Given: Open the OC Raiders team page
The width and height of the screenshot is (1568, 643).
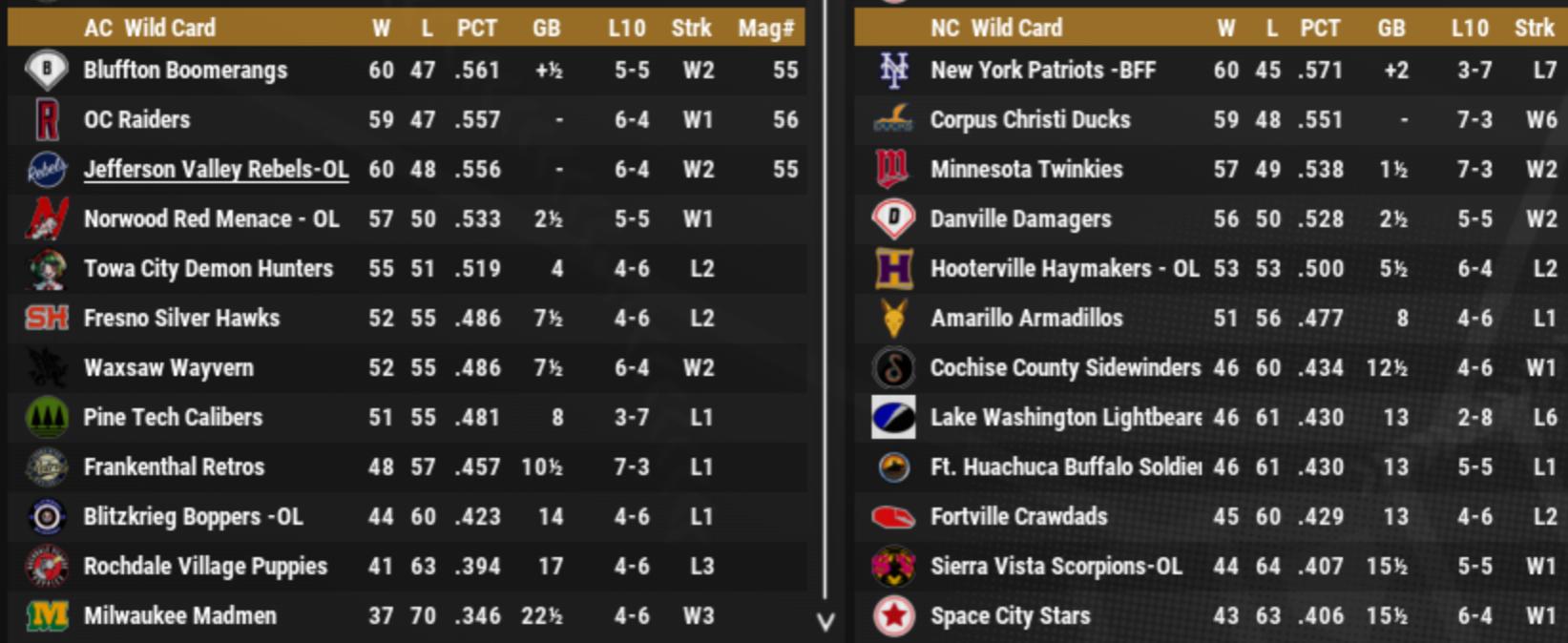Looking at the screenshot, I should tap(136, 120).
